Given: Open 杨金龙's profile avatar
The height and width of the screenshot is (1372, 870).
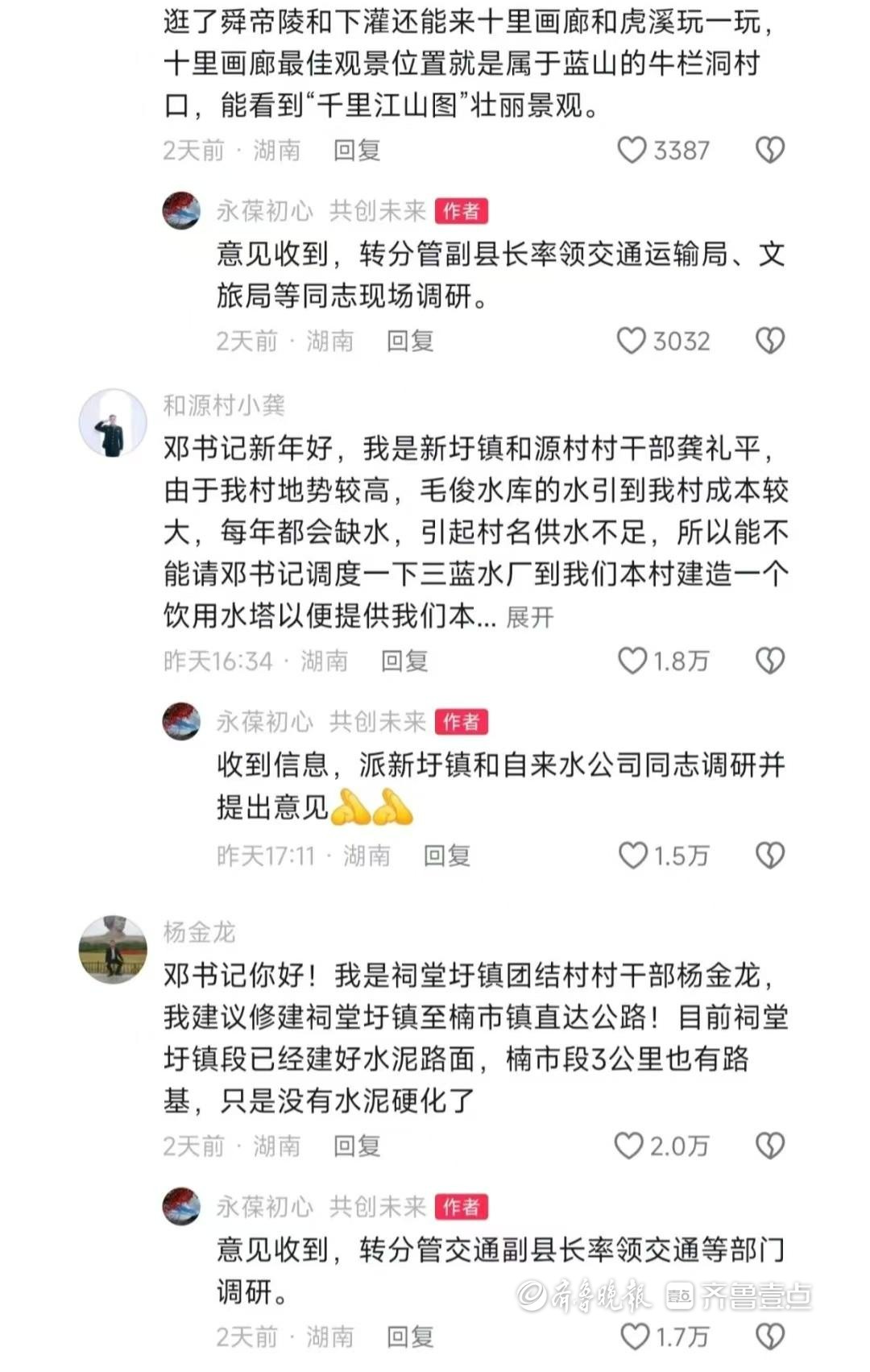Looking at the screenshot, I should coord(113,950).
